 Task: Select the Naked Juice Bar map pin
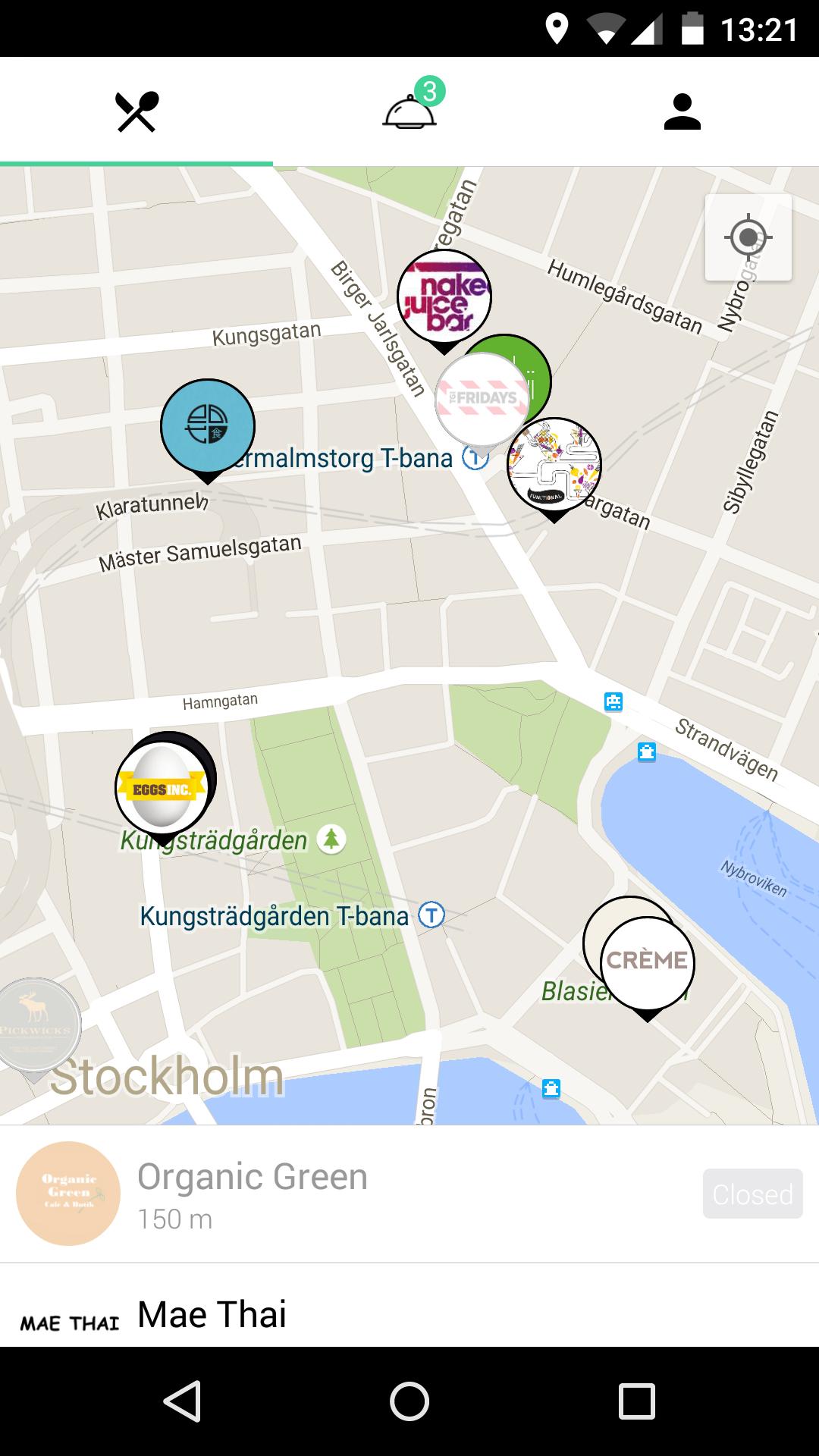tap(444, 297)
